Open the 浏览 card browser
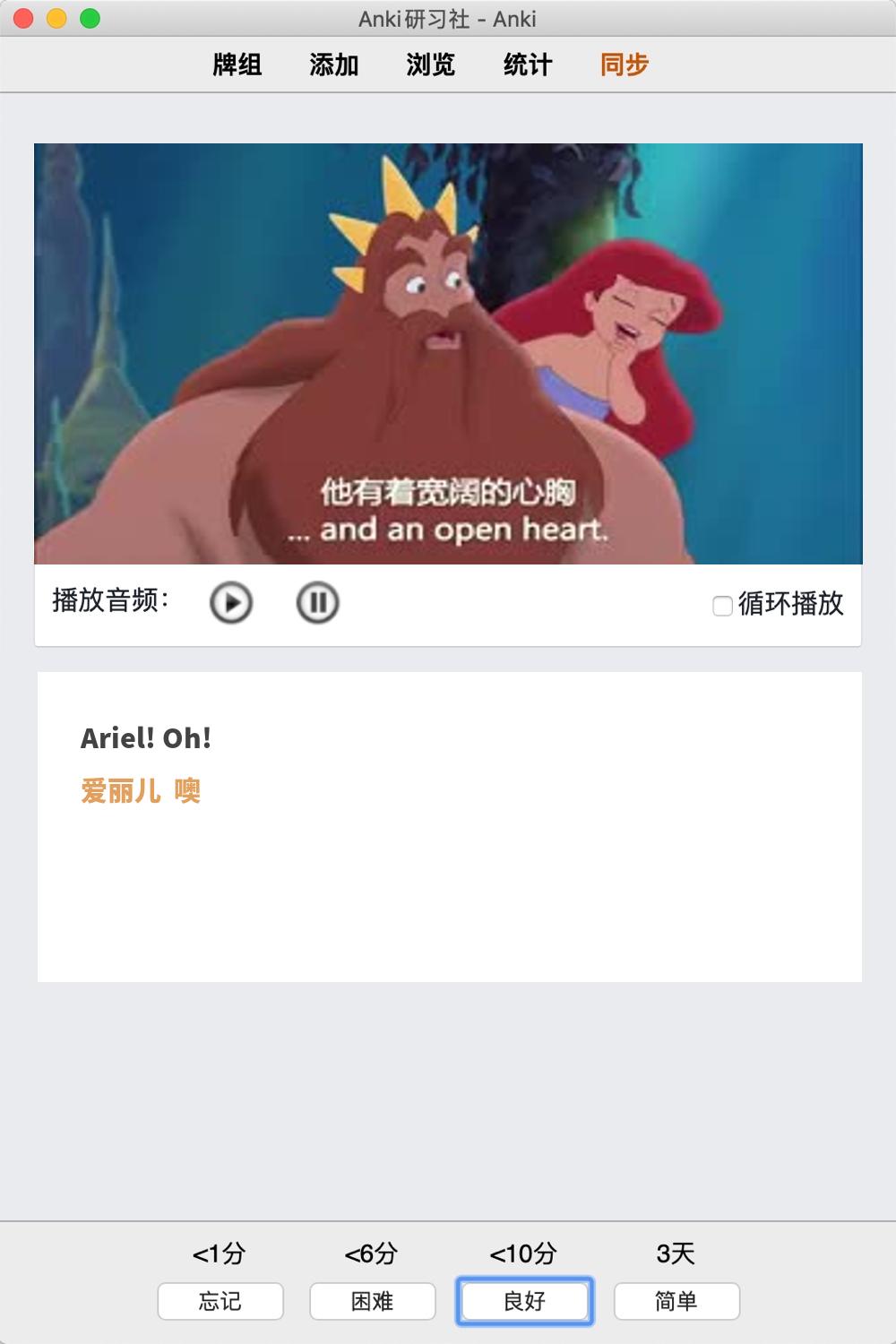 [x=431, y=65]
